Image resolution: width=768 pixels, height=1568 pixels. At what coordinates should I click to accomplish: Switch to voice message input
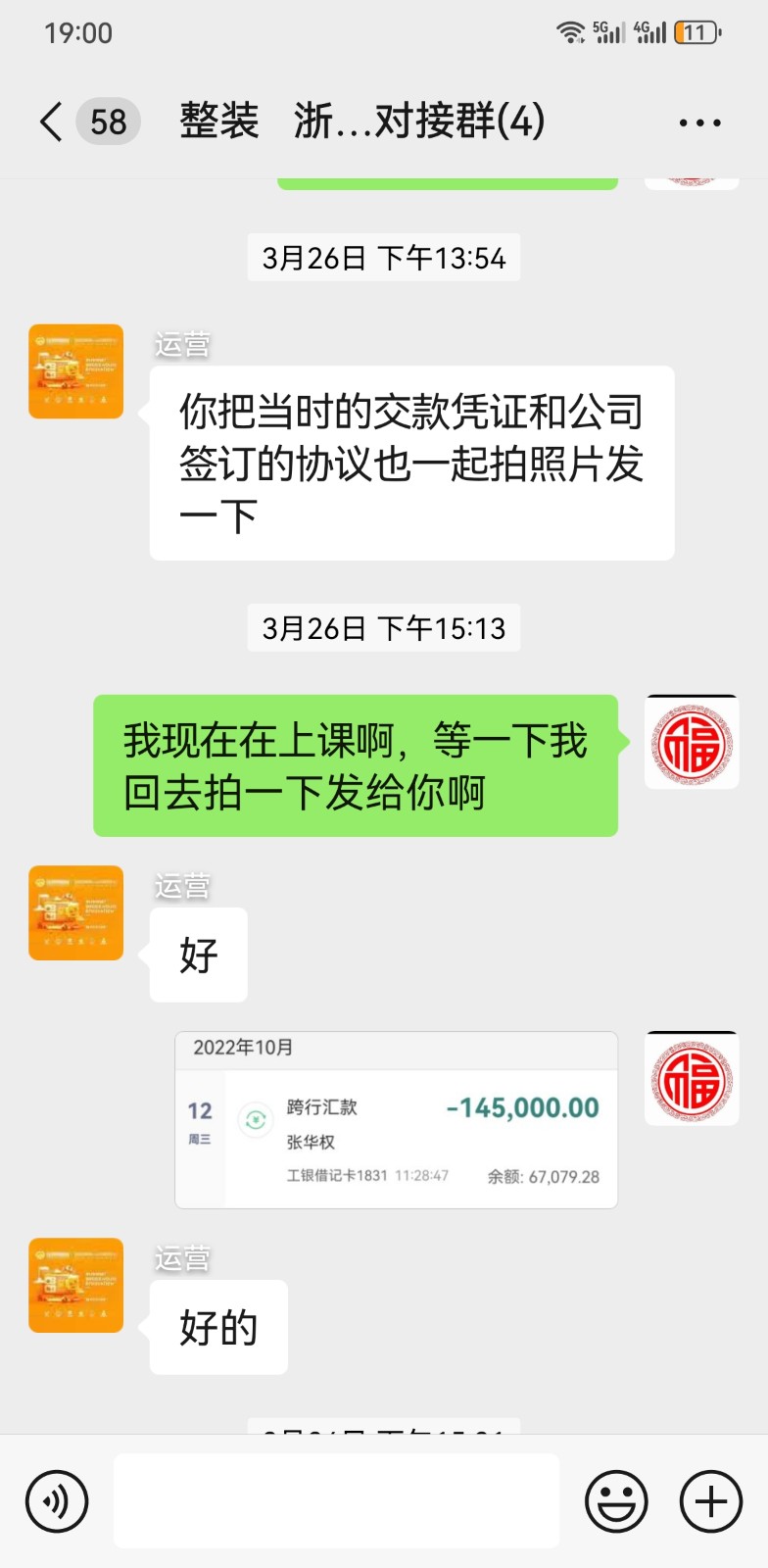[57, 1501]
